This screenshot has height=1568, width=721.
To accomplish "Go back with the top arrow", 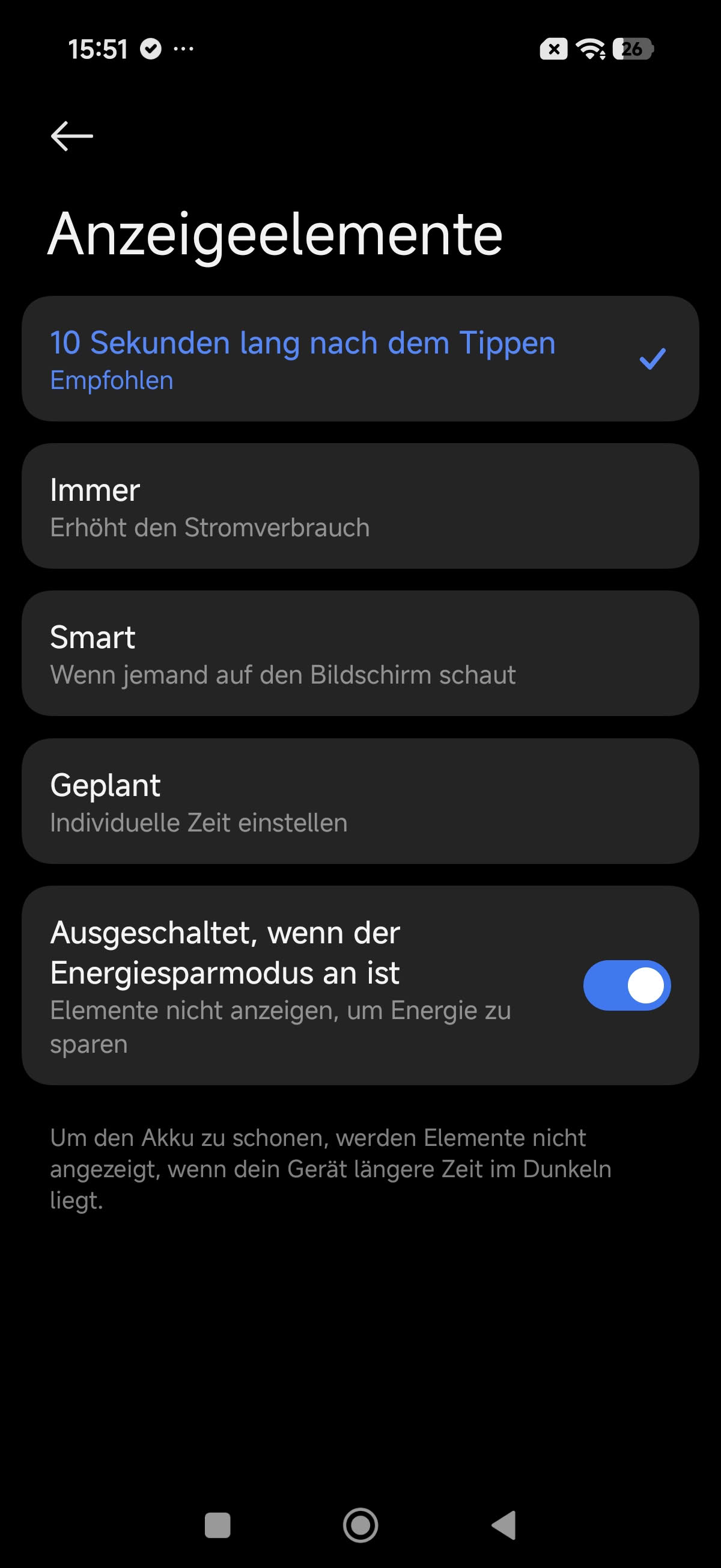I will tap(71, 135).
